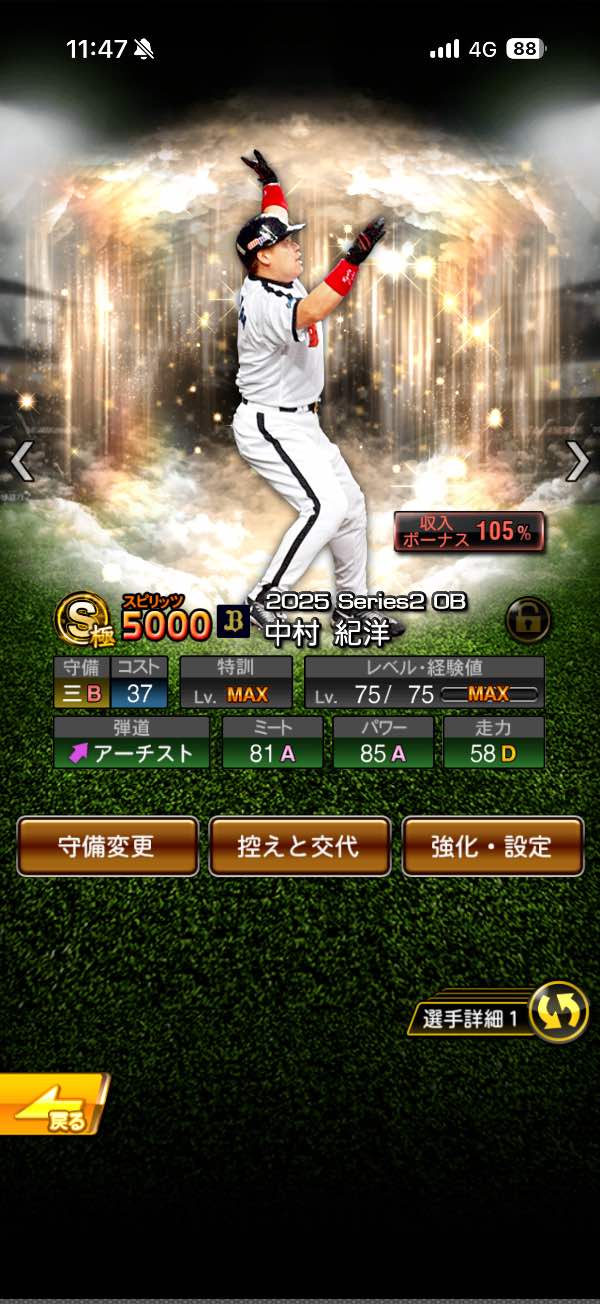Viewport: 600px width, 1304px height.
Task: Go to the previous player with left arrow
Action: 22,461
